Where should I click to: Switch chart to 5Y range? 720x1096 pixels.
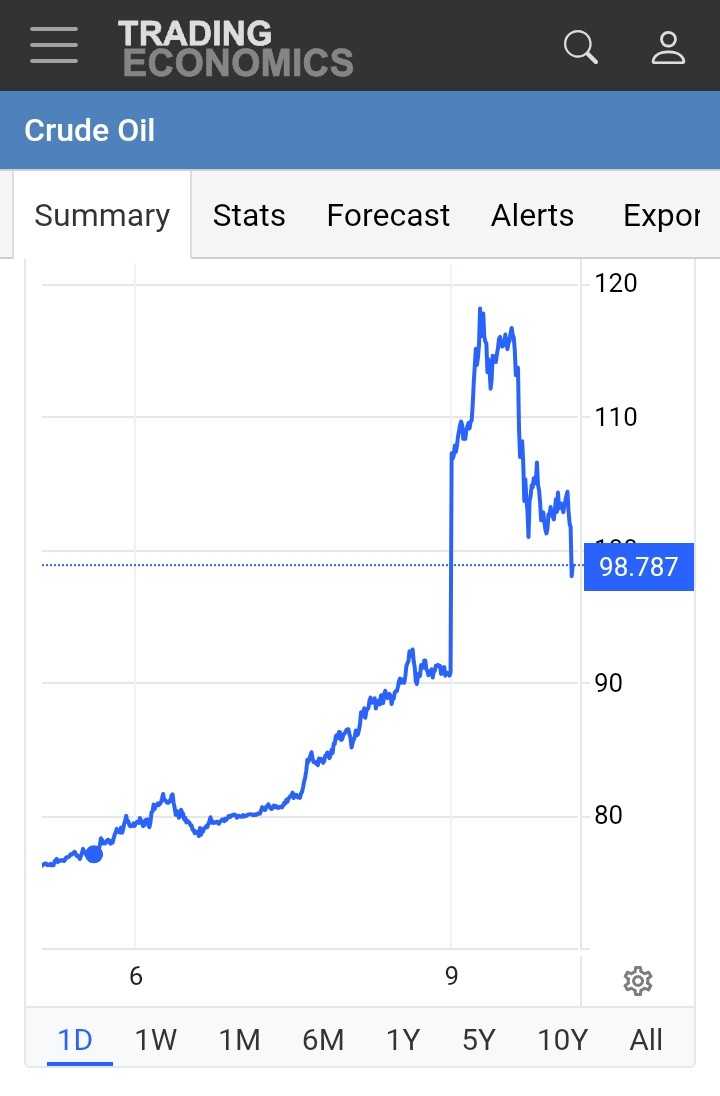[x=479, y=1040]
